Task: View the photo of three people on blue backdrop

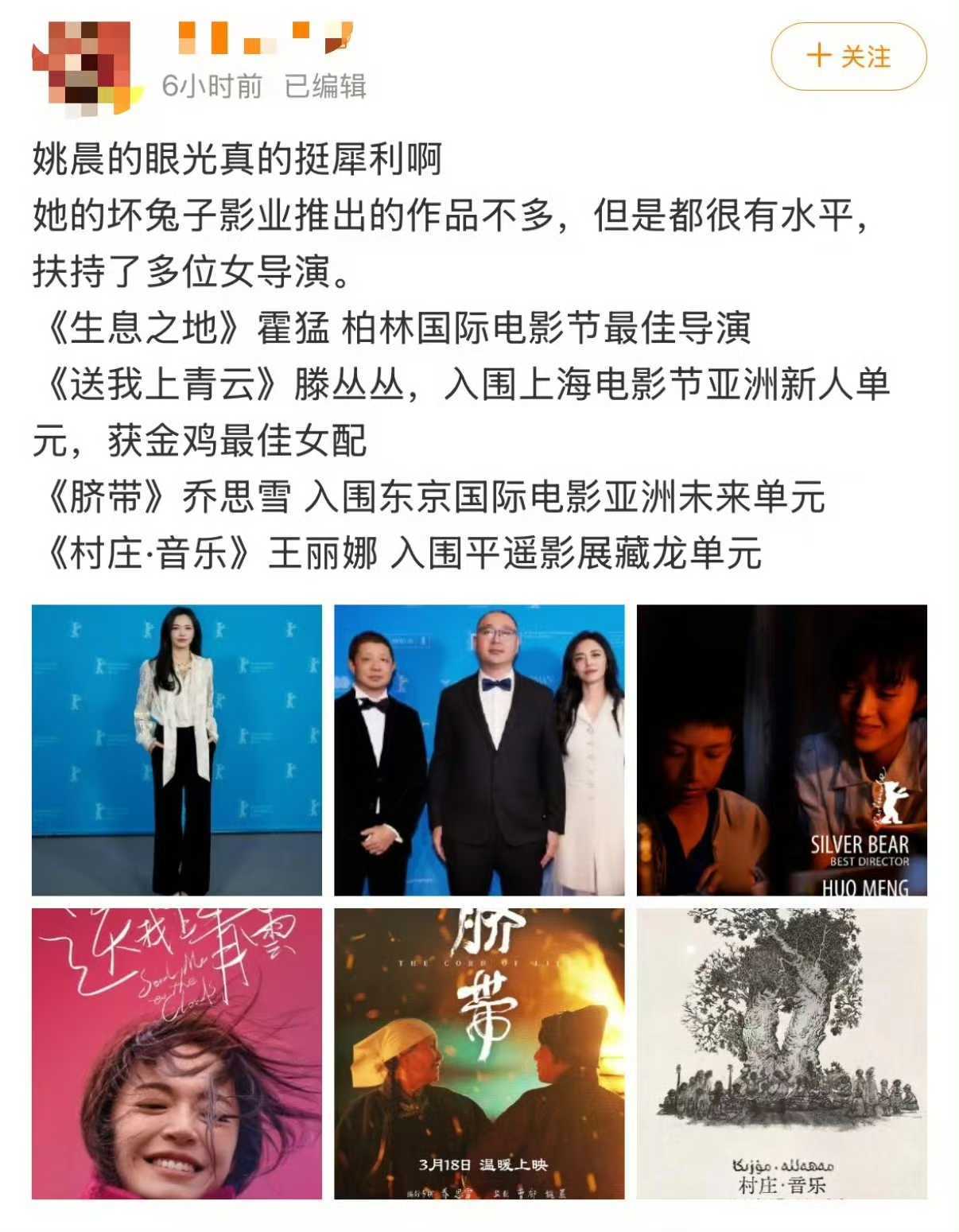Action: (x=479, y=749)
